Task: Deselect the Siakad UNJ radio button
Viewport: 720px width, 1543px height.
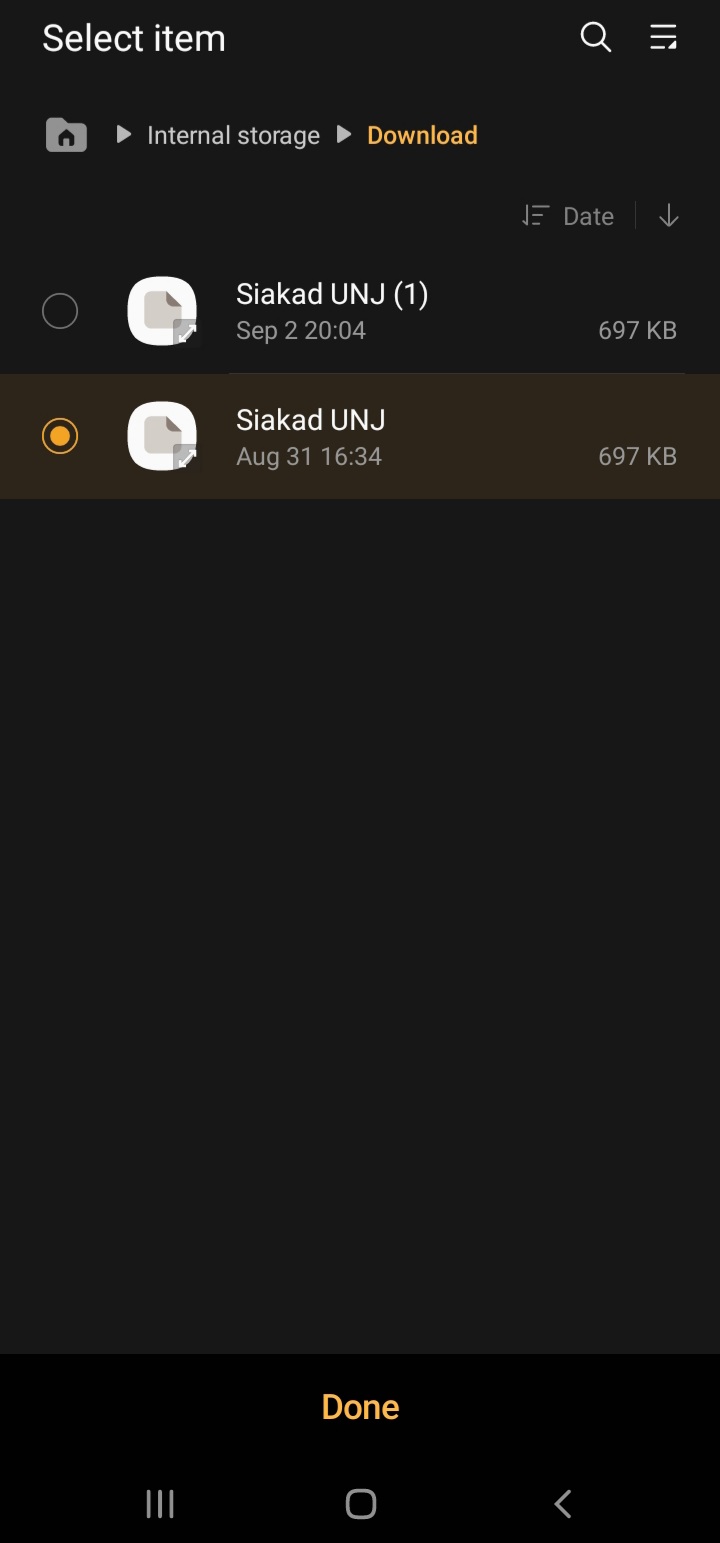Action: coord(60,436)
